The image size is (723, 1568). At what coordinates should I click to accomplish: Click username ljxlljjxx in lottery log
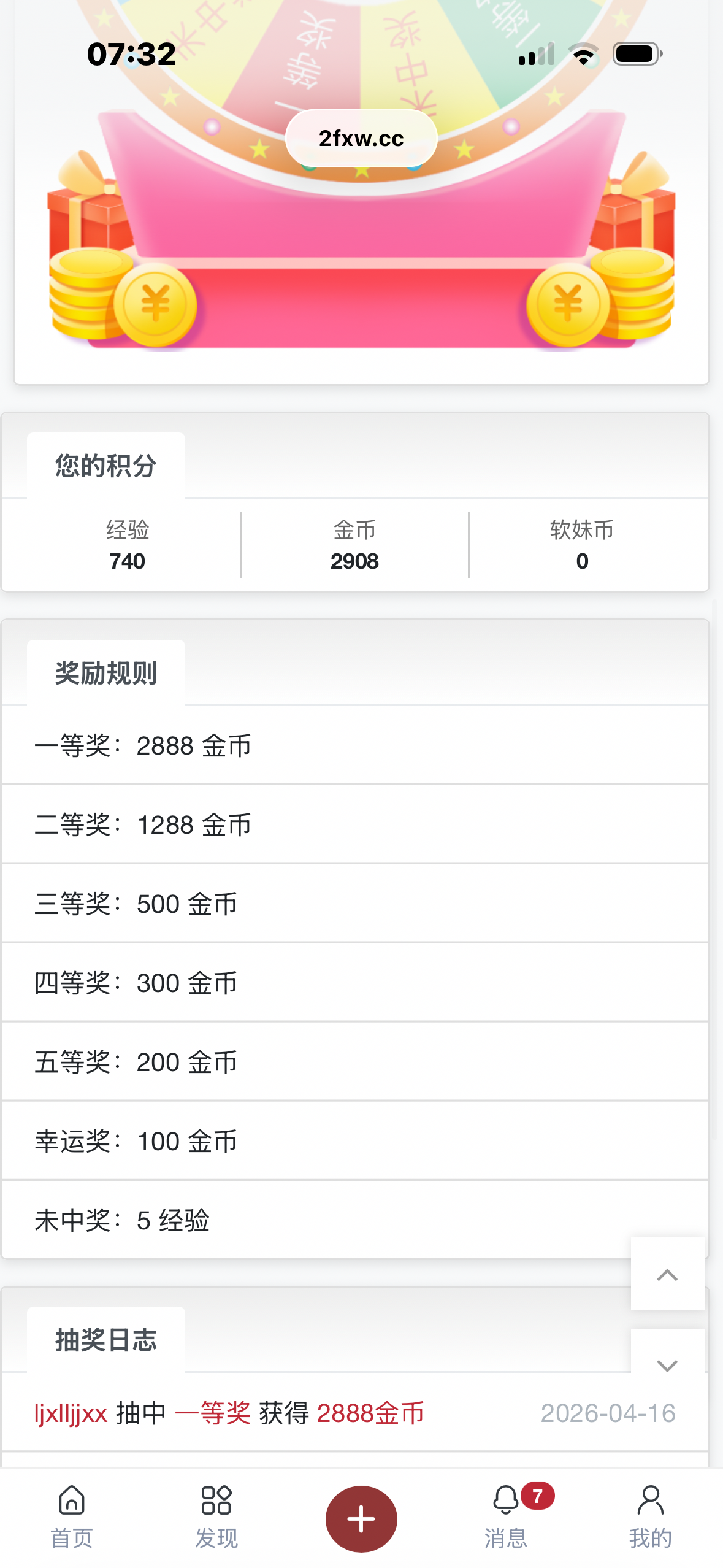(x=69, y=1410)
